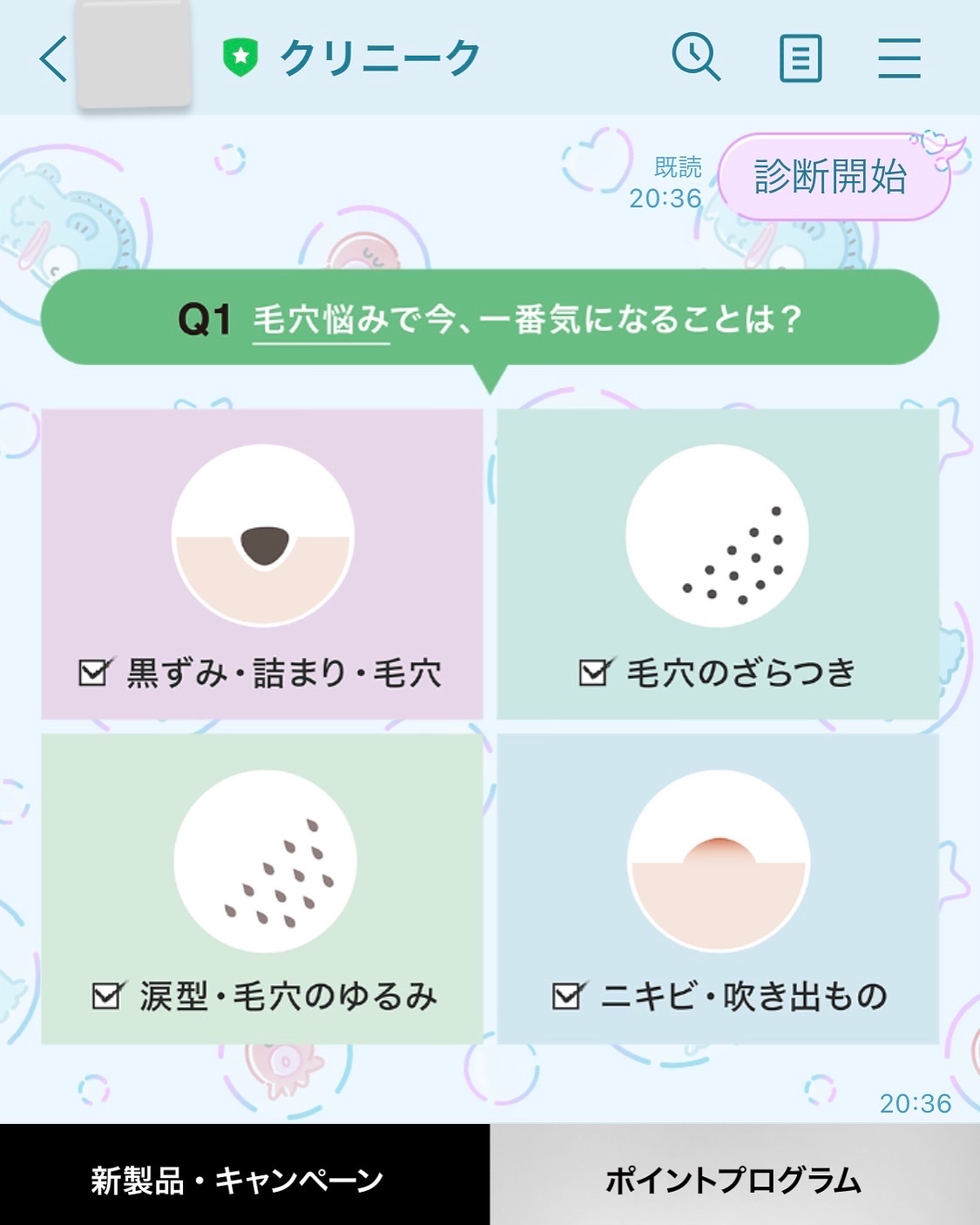Viewport: 980px width, 1225px height.
Task: Select ニキビ・吹き出もの option
Action: [718, 888]
